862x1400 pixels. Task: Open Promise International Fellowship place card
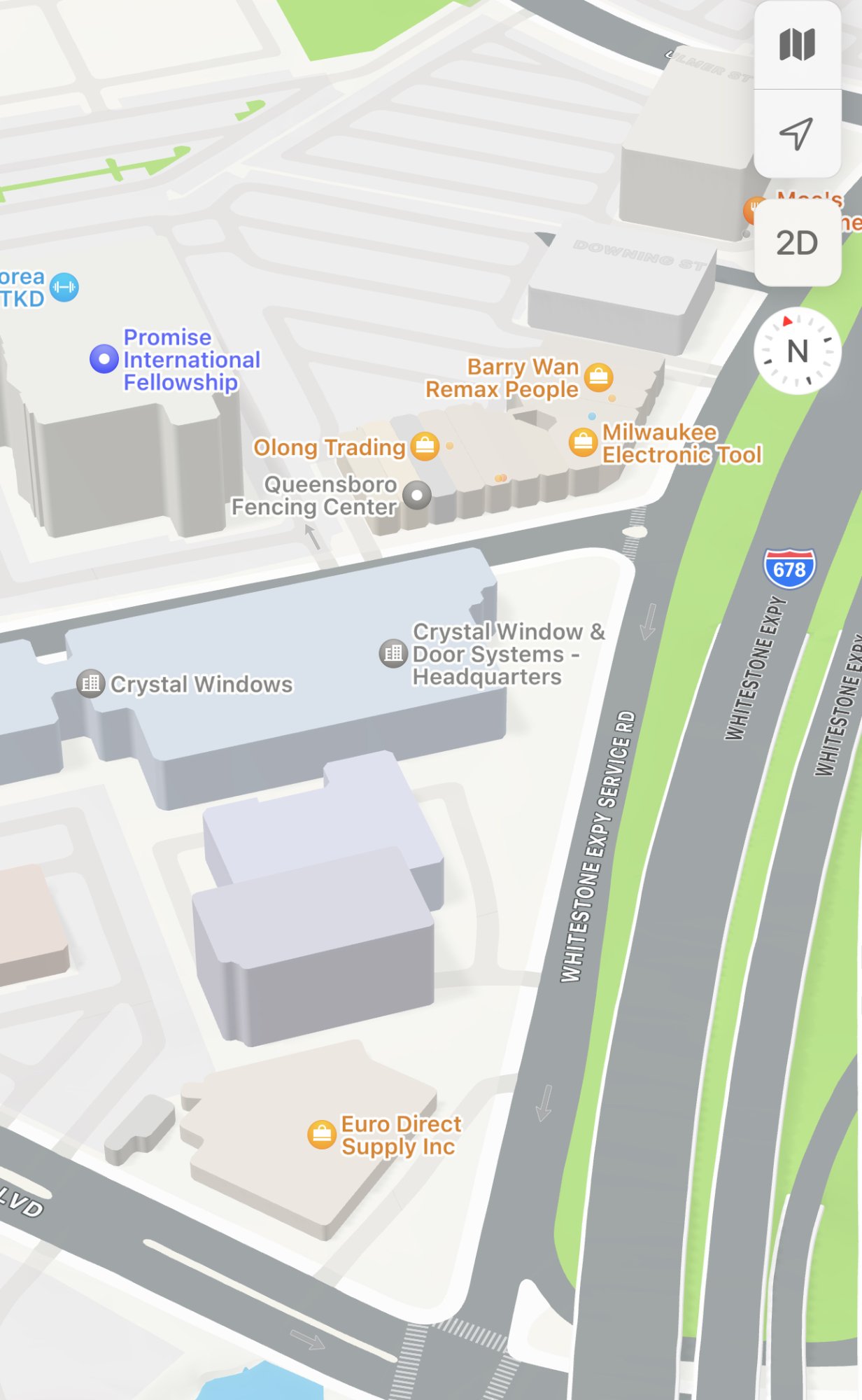tap(104, 359)
